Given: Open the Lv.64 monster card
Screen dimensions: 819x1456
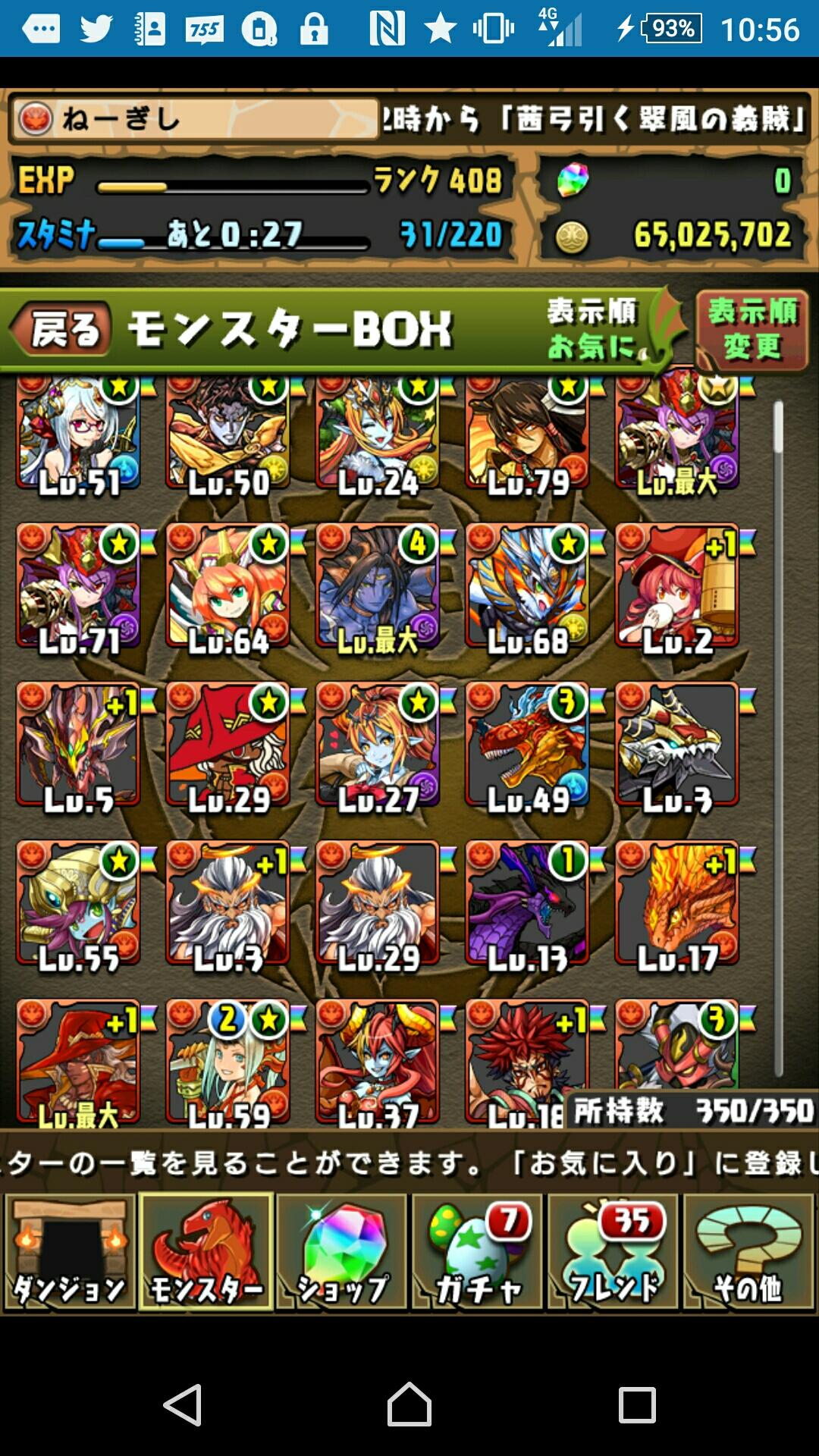Looking at the screenshot, I should (x=227, y=585).
